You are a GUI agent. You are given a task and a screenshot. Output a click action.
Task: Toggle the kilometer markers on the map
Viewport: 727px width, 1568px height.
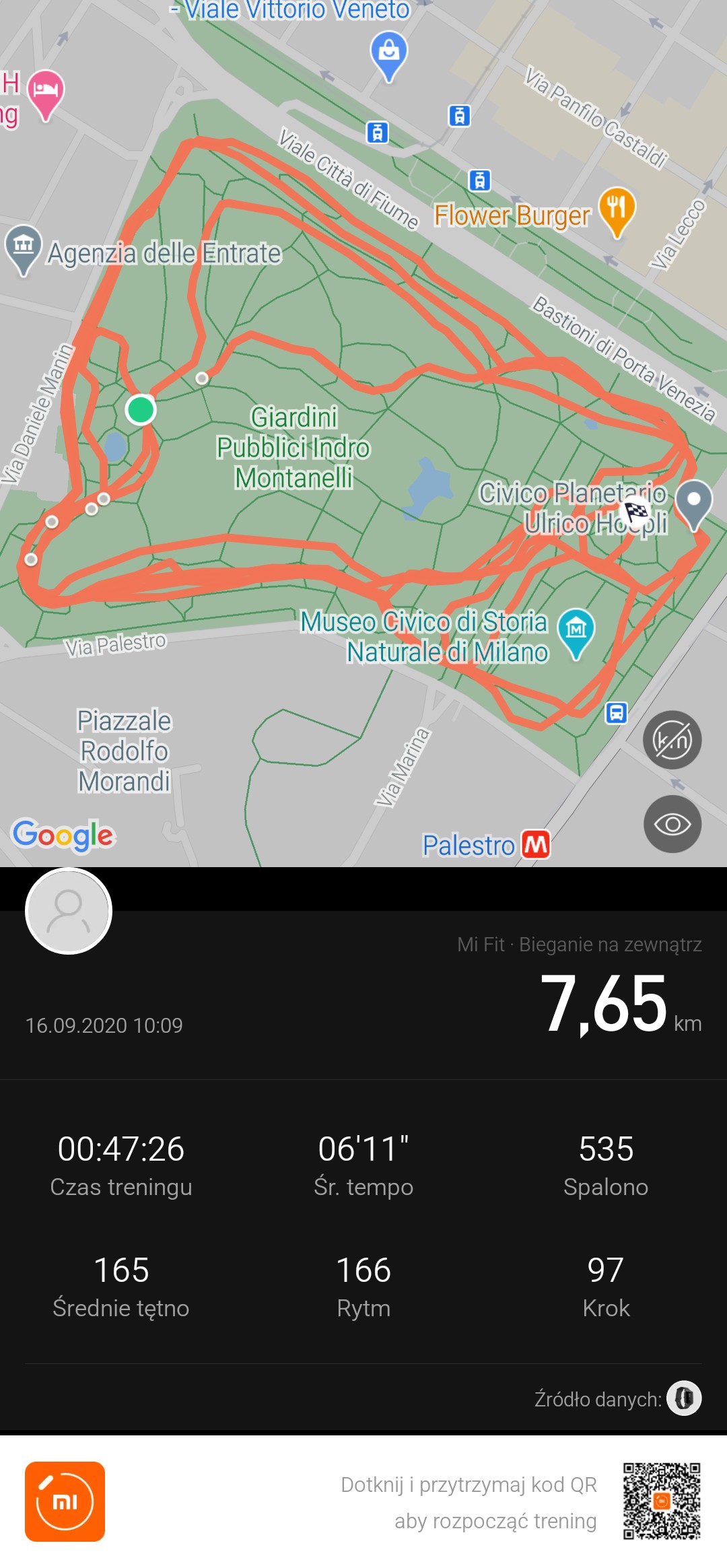[672, 740]
